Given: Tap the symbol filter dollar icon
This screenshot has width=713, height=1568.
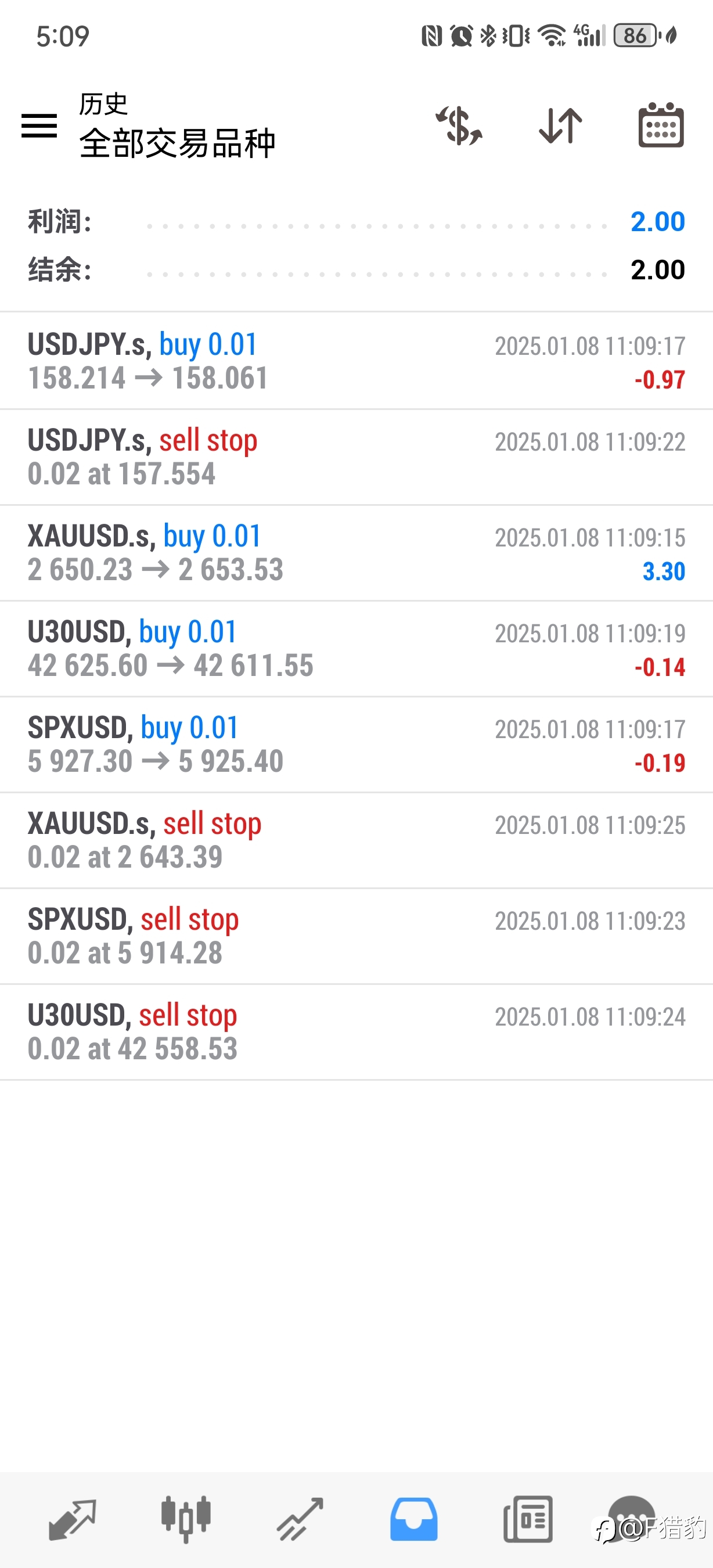Looking at the screenshot, I should (x=459, y=126).
